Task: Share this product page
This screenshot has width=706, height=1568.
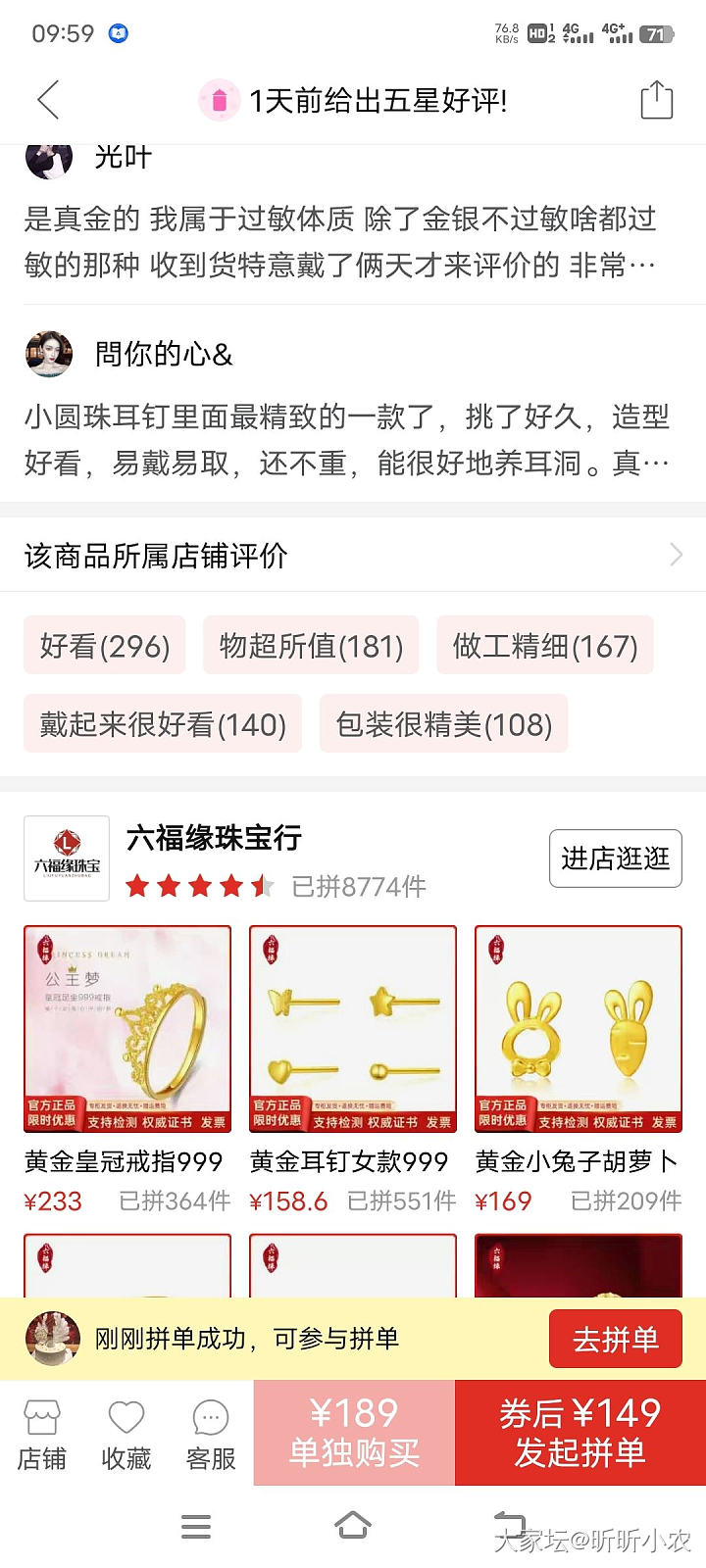Action: 656,100
